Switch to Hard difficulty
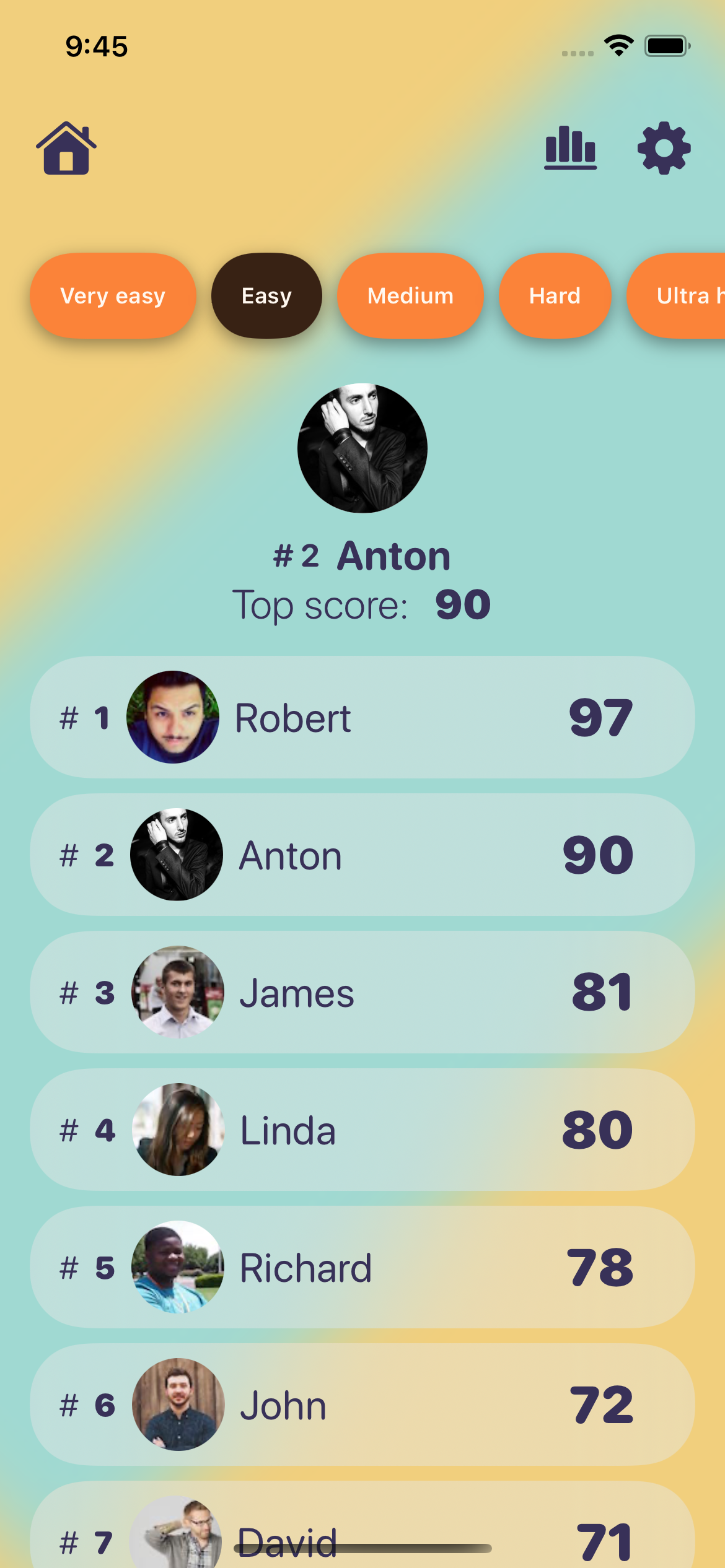This screenshot has width=725, height=1568. (555, 296)
